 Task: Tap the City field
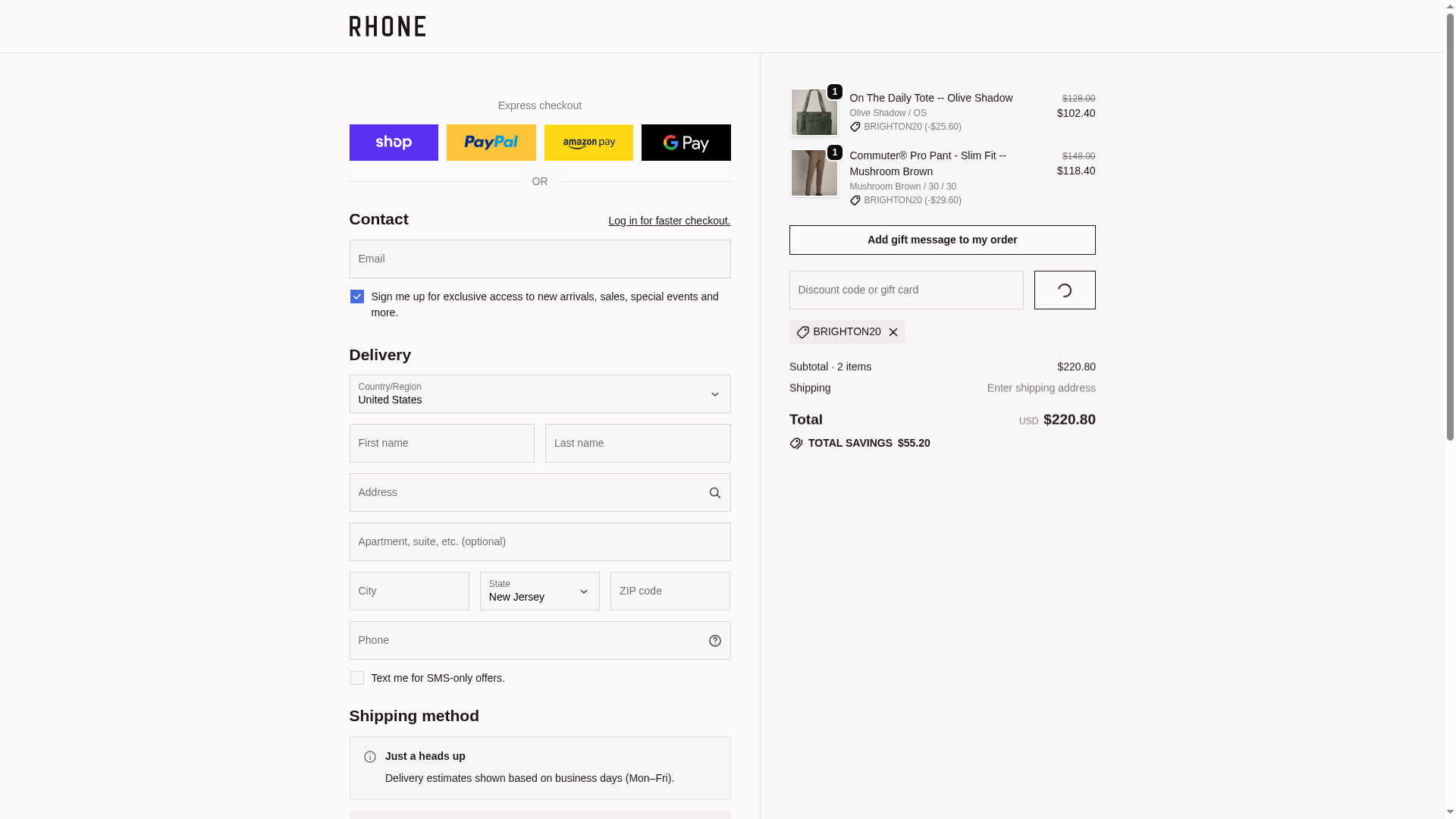(x=409, y=591)
